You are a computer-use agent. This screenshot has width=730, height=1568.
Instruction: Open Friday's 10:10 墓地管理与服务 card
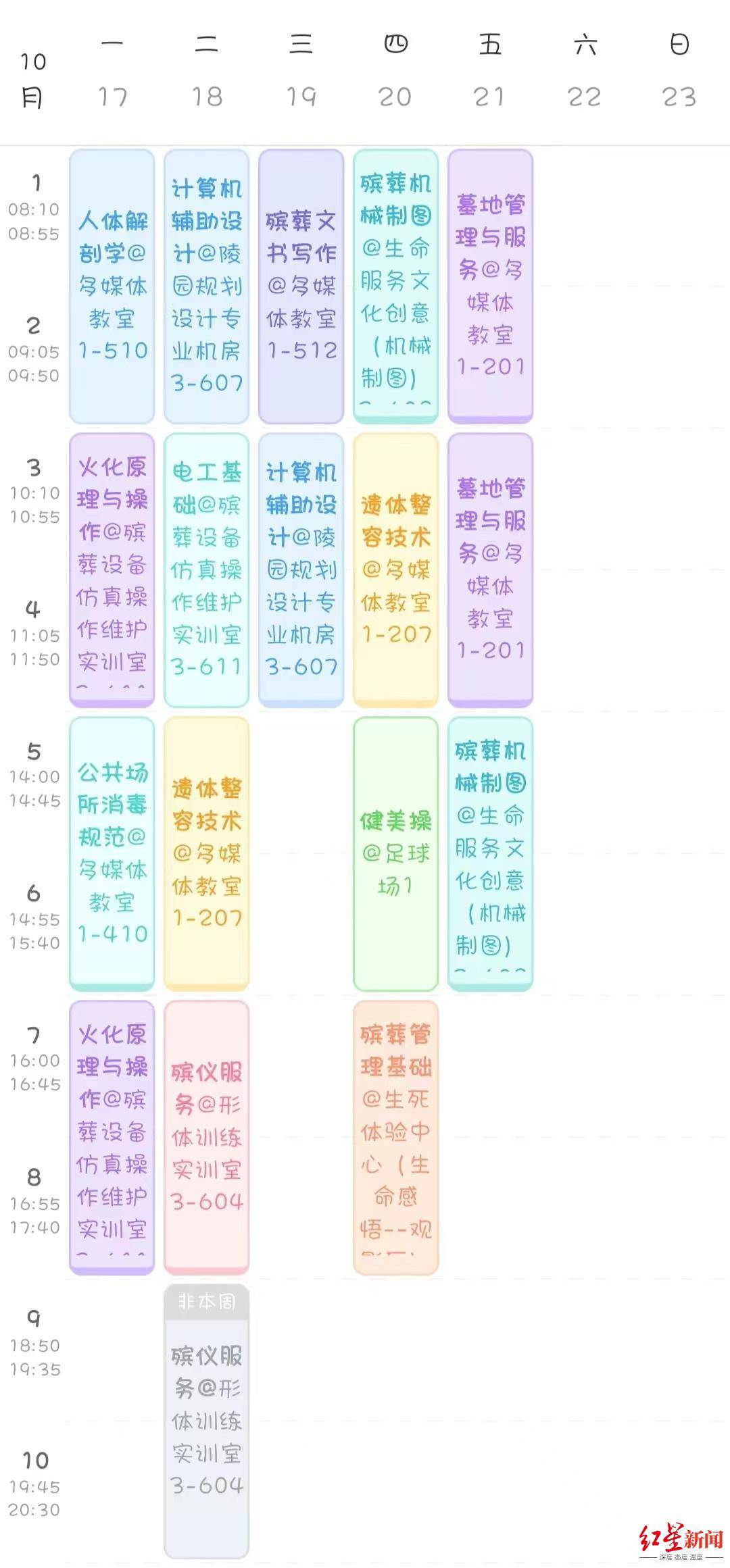490,570
